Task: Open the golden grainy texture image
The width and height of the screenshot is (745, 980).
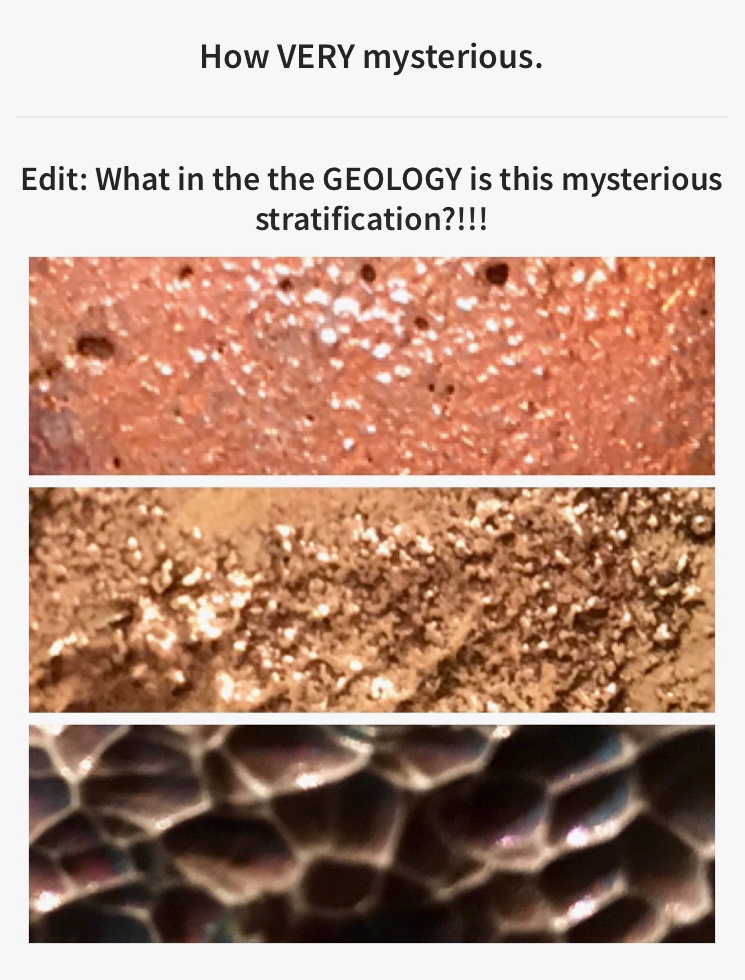Action: coord(372,600)
